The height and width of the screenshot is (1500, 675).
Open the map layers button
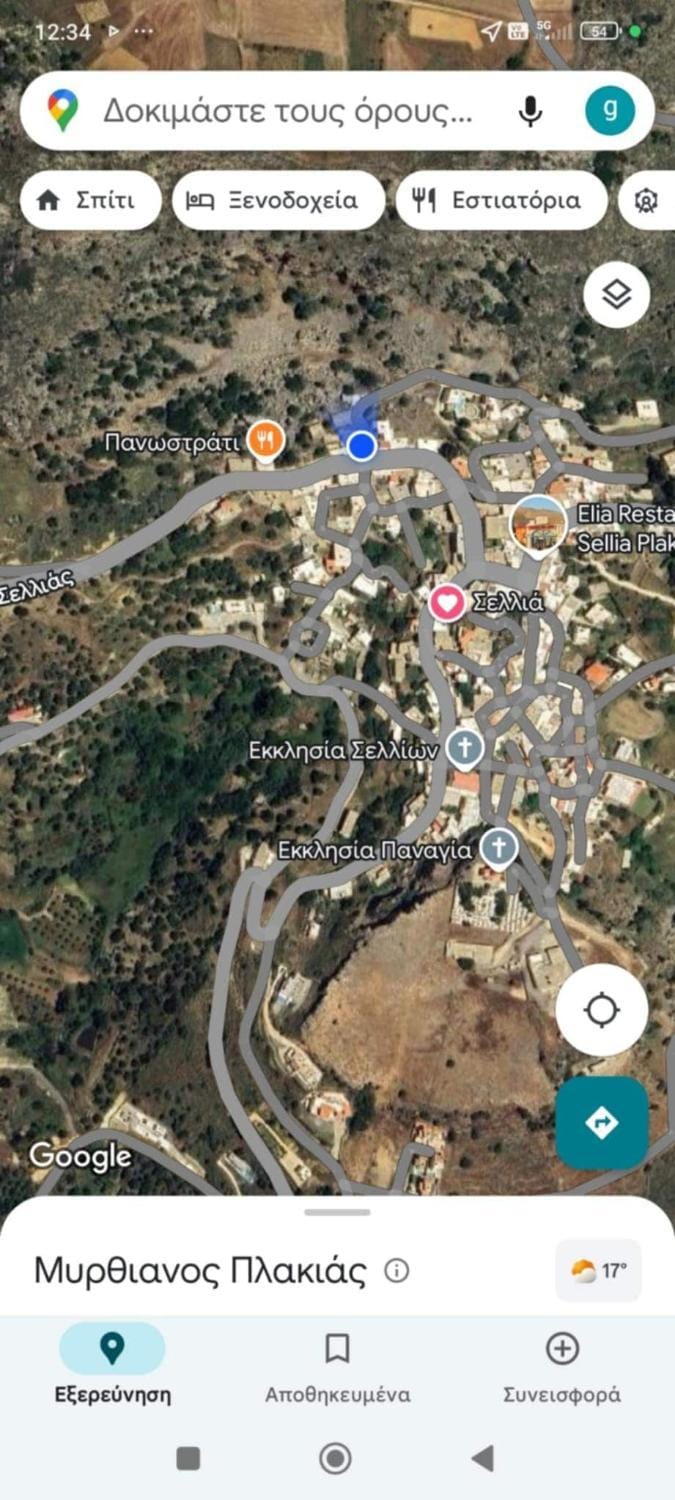pos(617,295)
